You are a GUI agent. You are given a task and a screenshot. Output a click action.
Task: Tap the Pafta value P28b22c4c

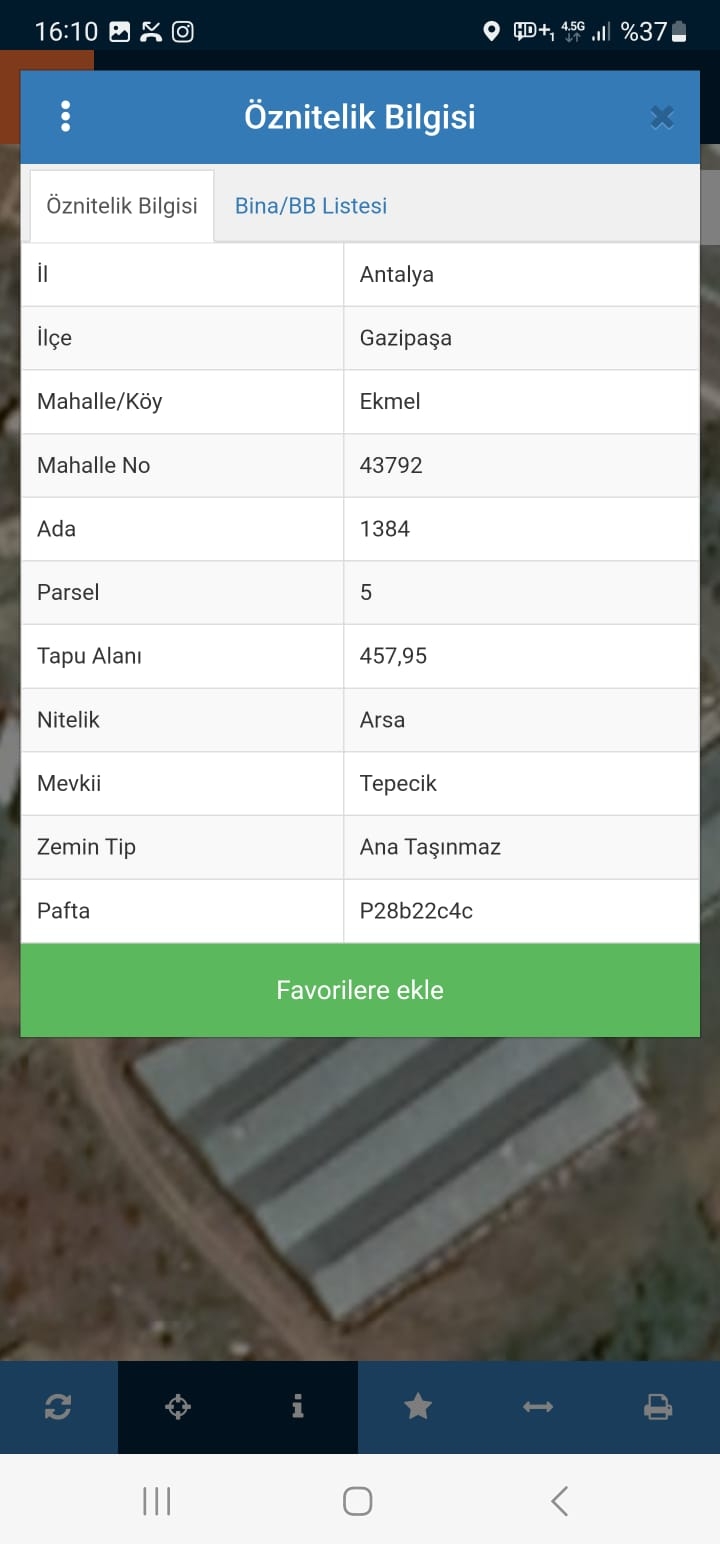414,910
